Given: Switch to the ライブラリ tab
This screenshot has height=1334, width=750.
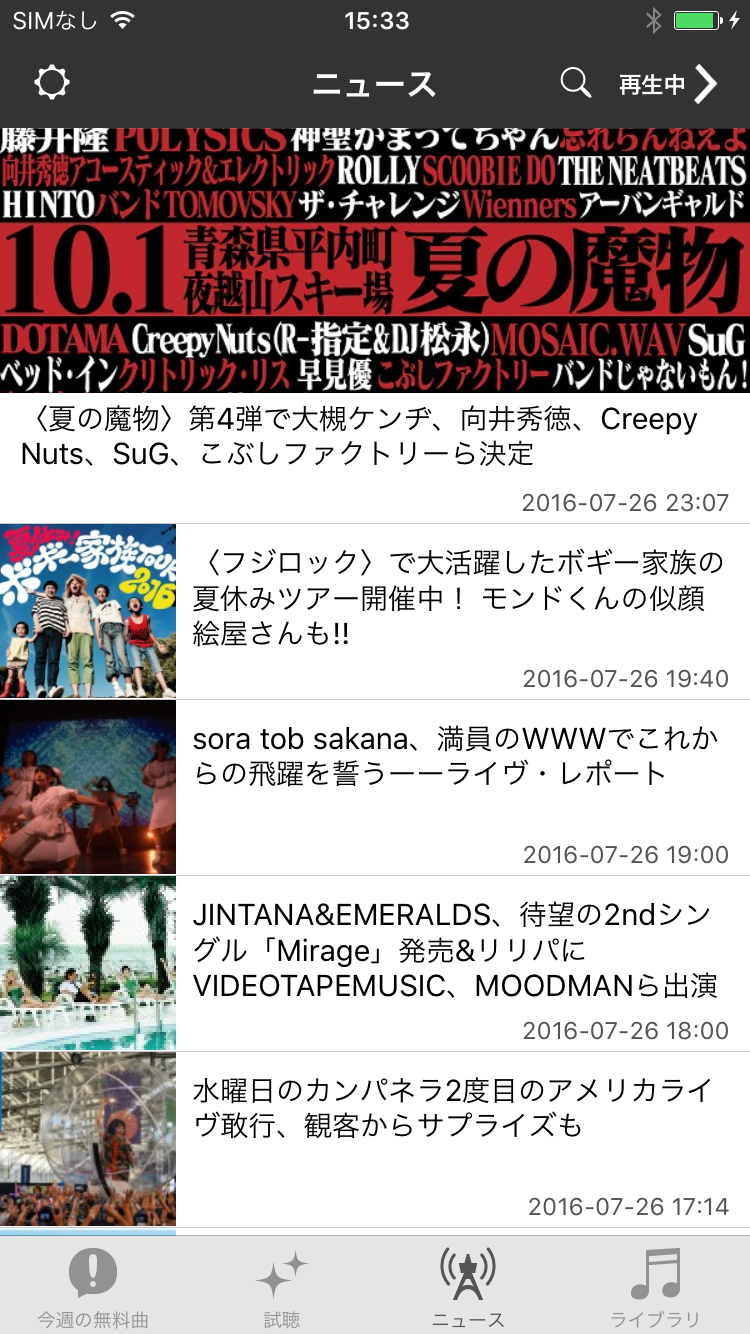Looking at the screenshot, I should 655,1286.
